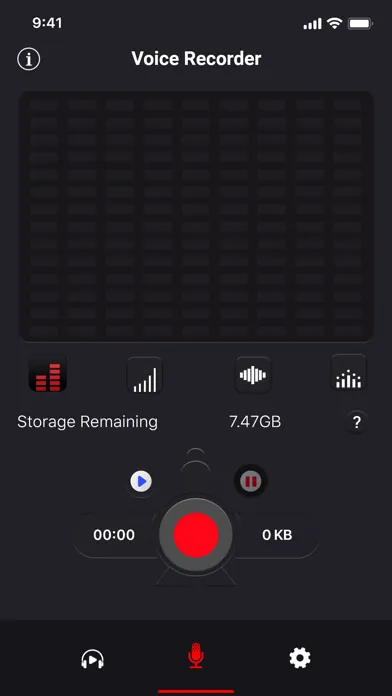
Task: Open the storage help question mark
Action: click(357, 422)
